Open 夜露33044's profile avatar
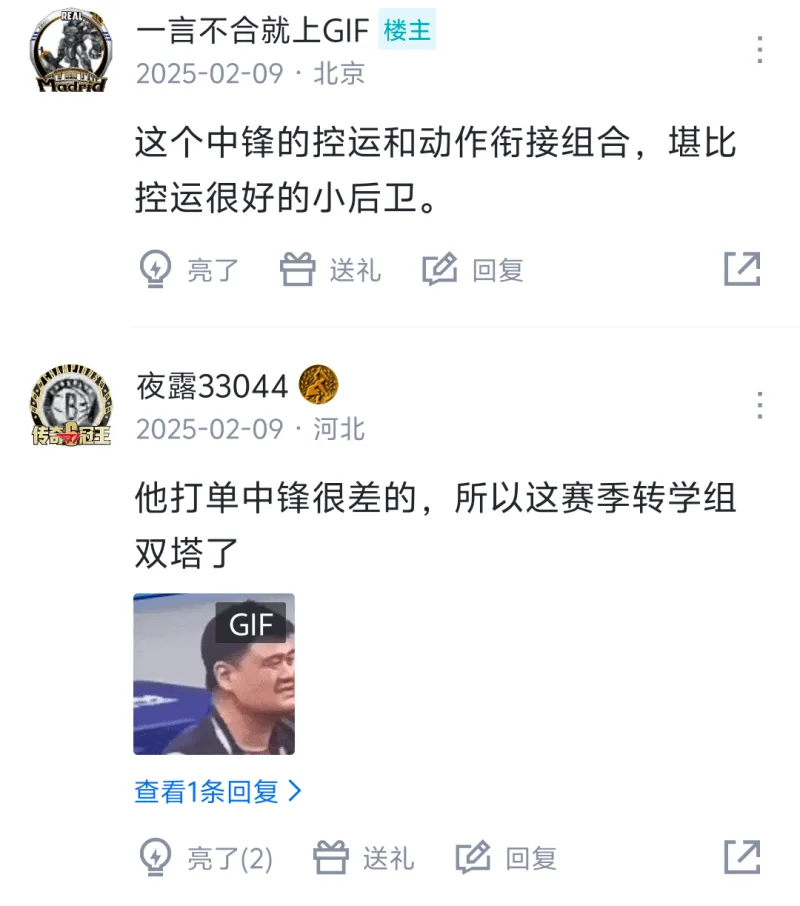This screenshot has height=906, width=800. click(x=70, y=406)
